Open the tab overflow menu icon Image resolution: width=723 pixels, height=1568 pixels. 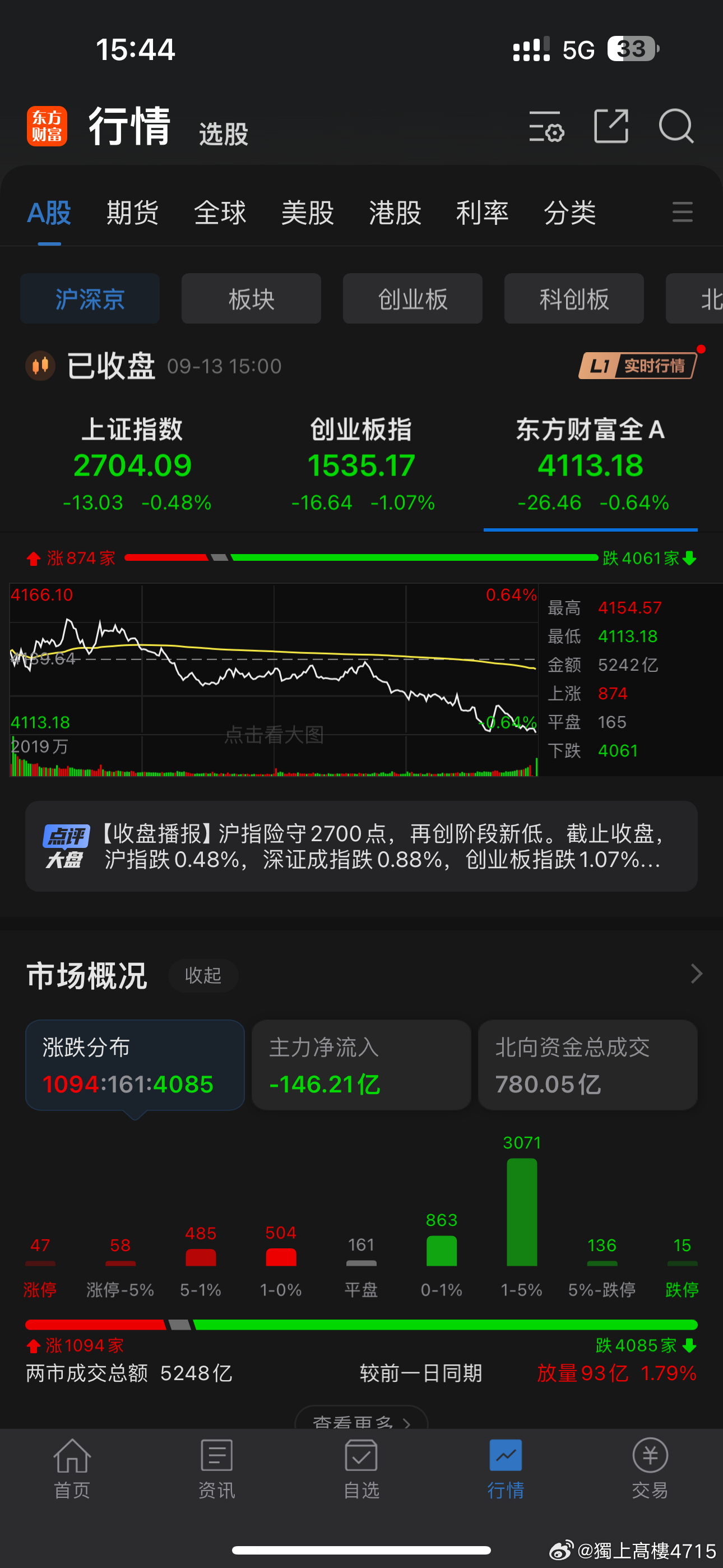[682, 213]
